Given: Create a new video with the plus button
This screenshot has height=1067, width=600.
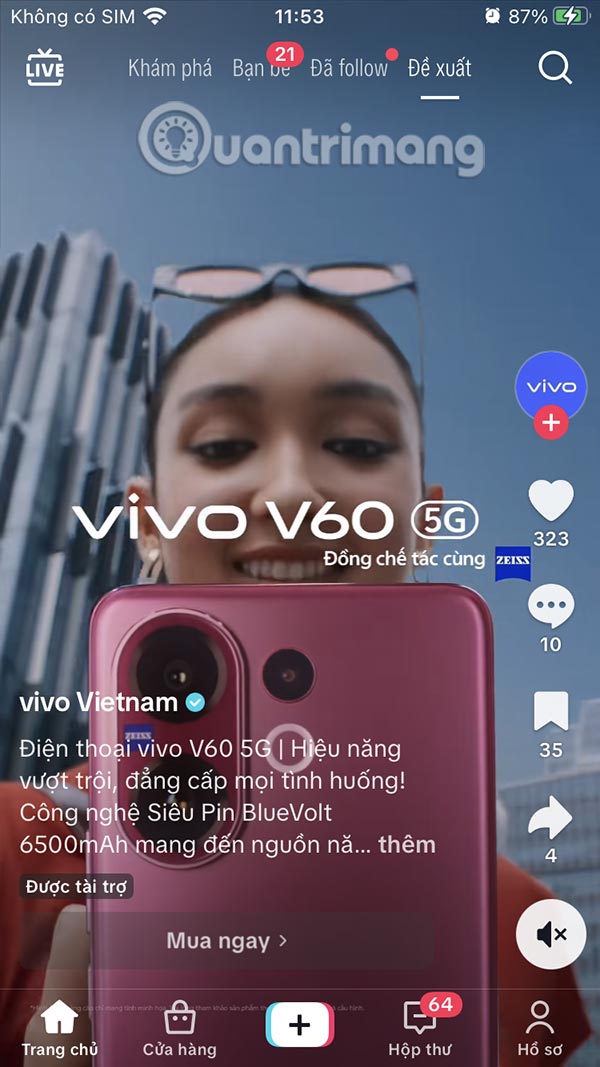Looking at the screenshot, I should point(299,1025).
